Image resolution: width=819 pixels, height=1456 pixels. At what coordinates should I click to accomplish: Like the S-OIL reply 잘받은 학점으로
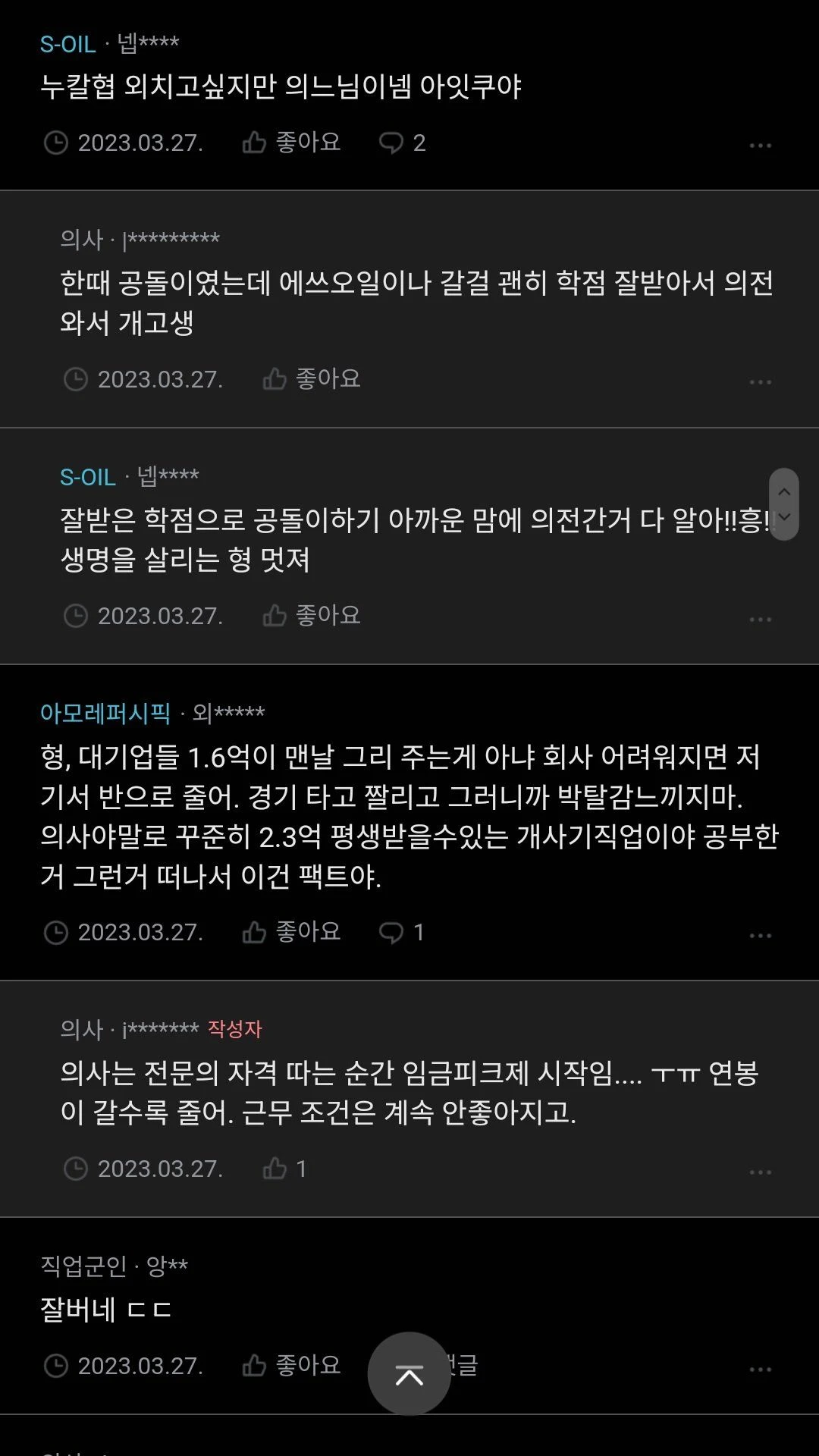311,615
